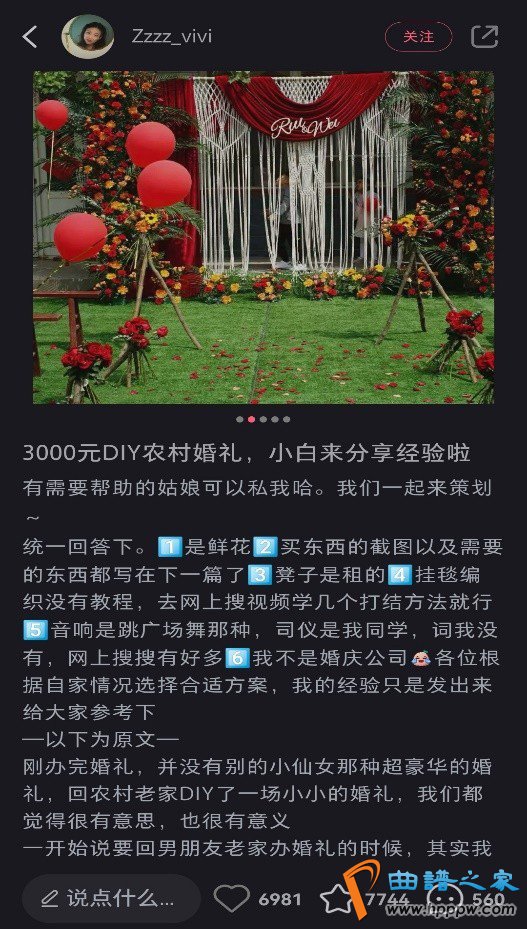Tap the 说点什么 comment box
The width and height of the screenshot is (527, 929).
click(111, 899)
